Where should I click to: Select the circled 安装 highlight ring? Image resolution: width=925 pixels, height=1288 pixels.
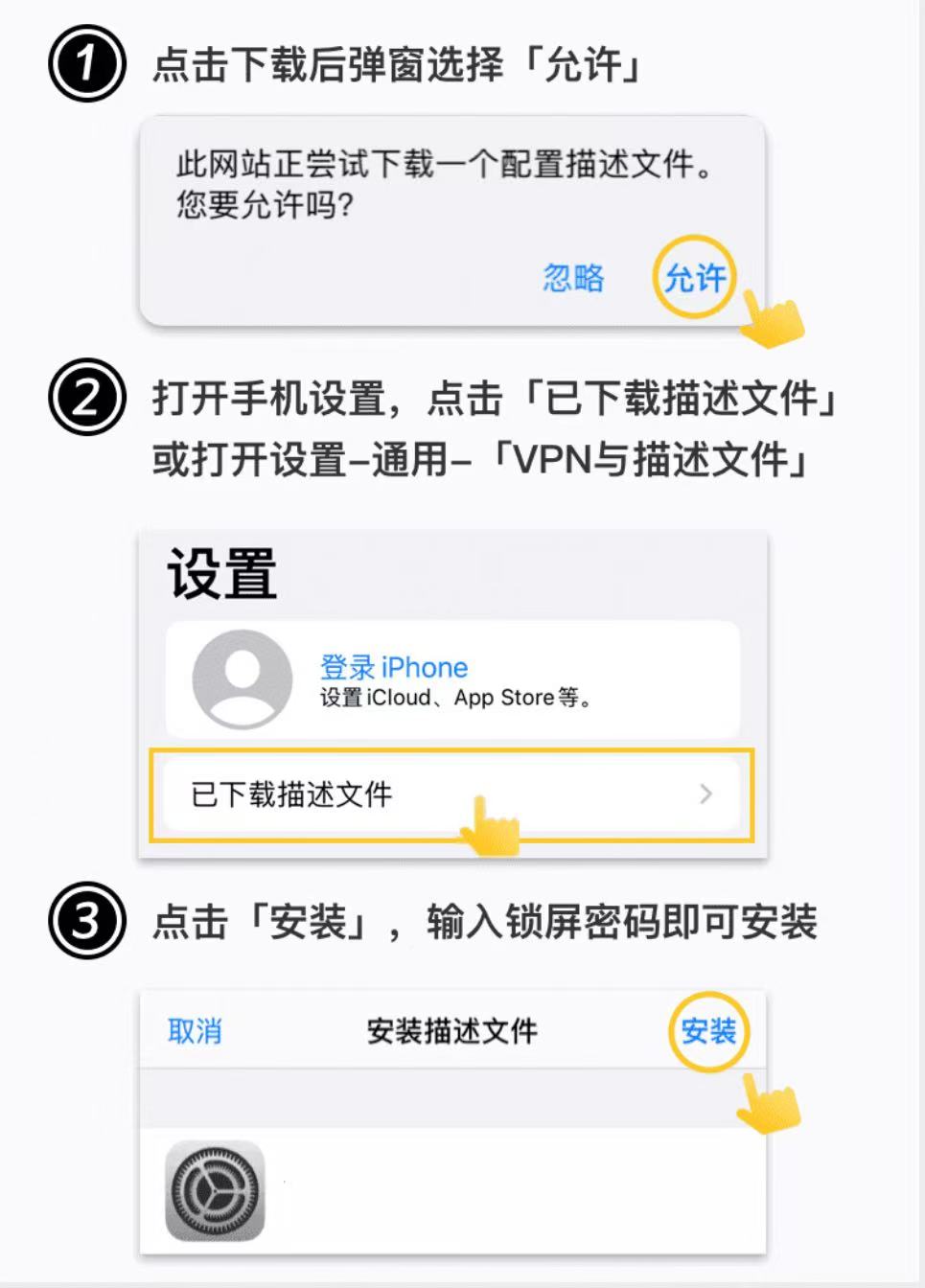point(709,1032)
